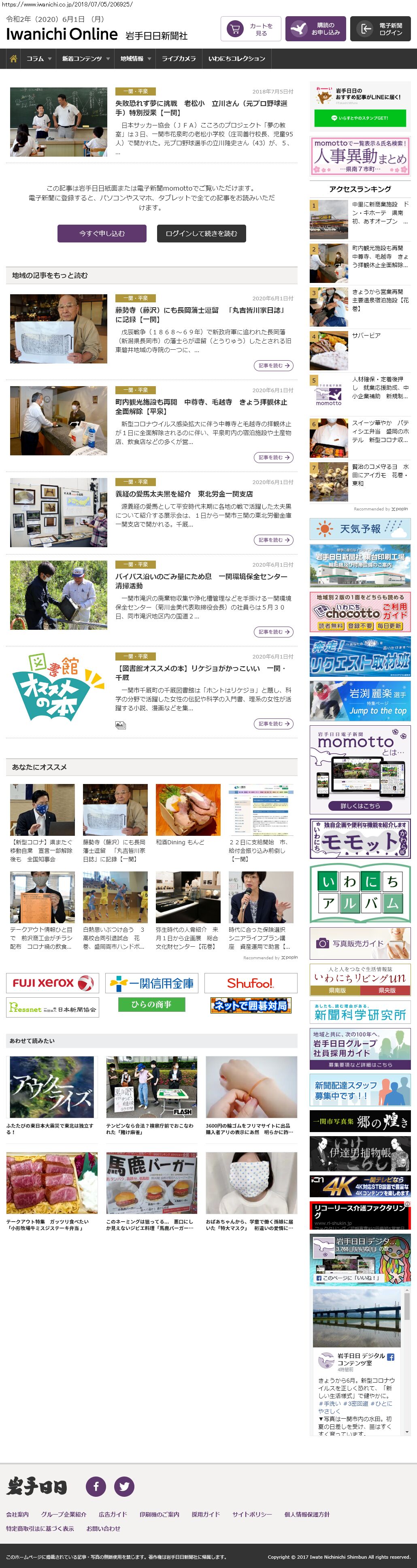417x1568 pixels.
Task: Open ライブカメラ page
Action: click(x=179, y=59)
